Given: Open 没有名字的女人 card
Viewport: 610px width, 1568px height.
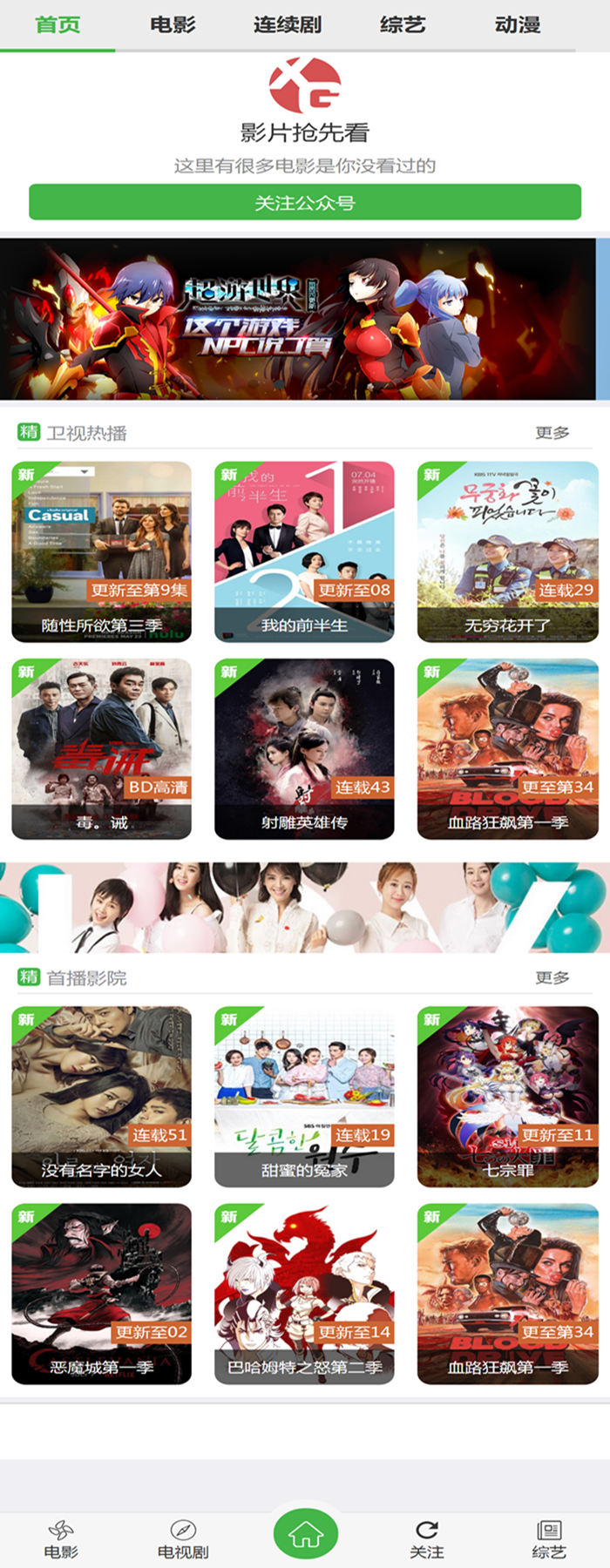Looking at the screenshot, I should click(x=102, y=1096).
